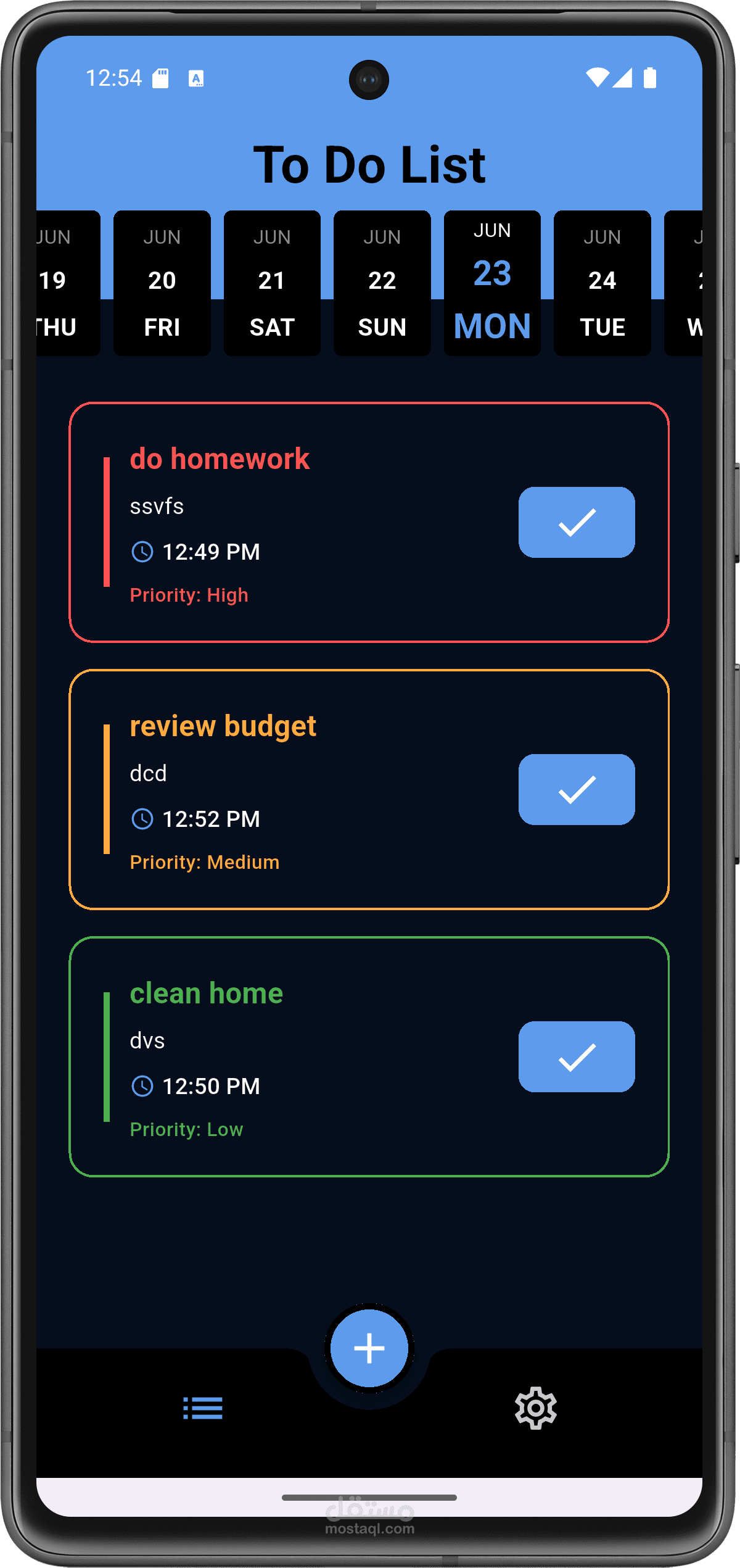This screenshot has height=1568, width=740.
Task: Open the settings gear tab
Action: [535, 1408]
